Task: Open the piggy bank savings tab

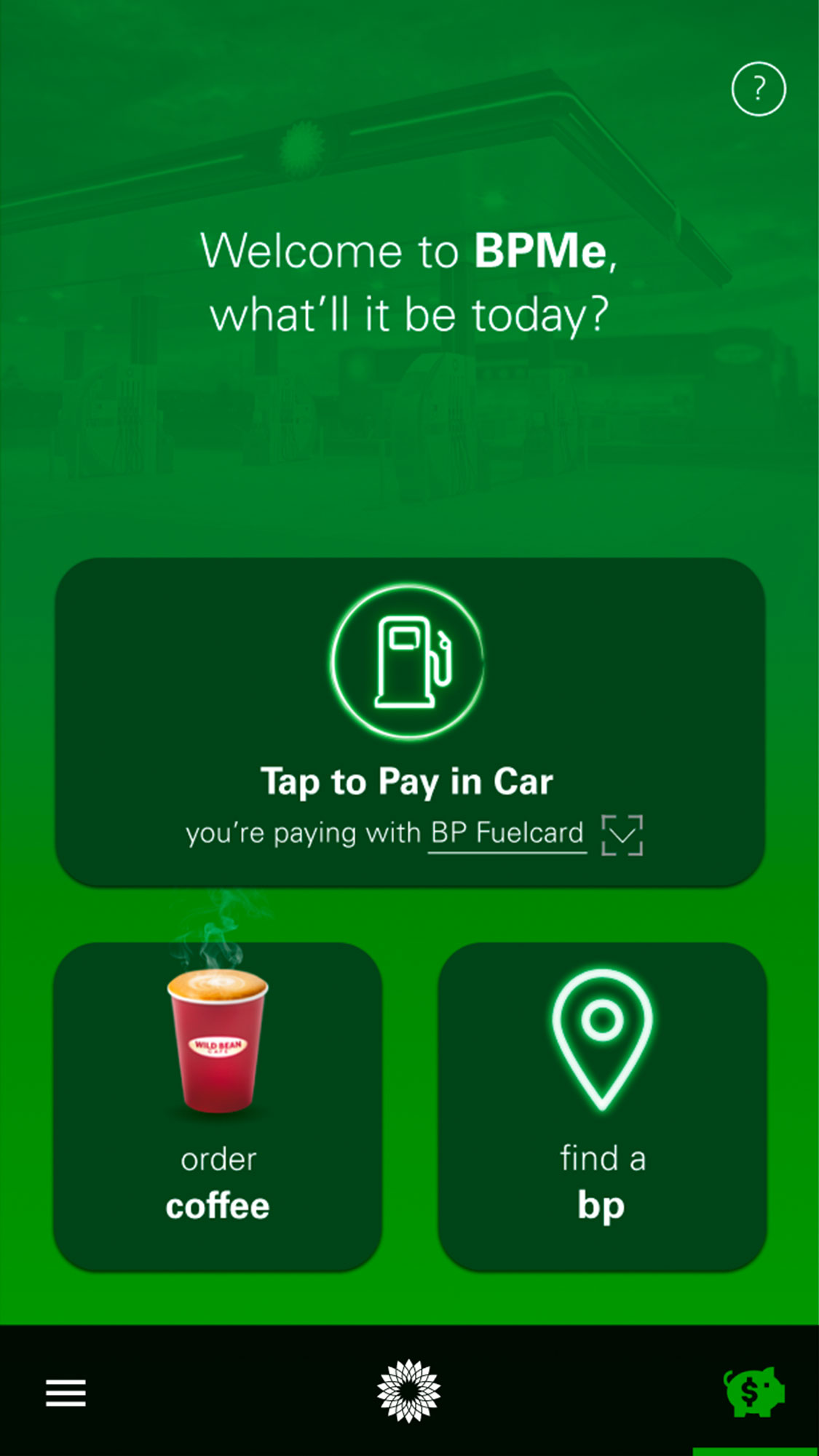Action: 754,1391
